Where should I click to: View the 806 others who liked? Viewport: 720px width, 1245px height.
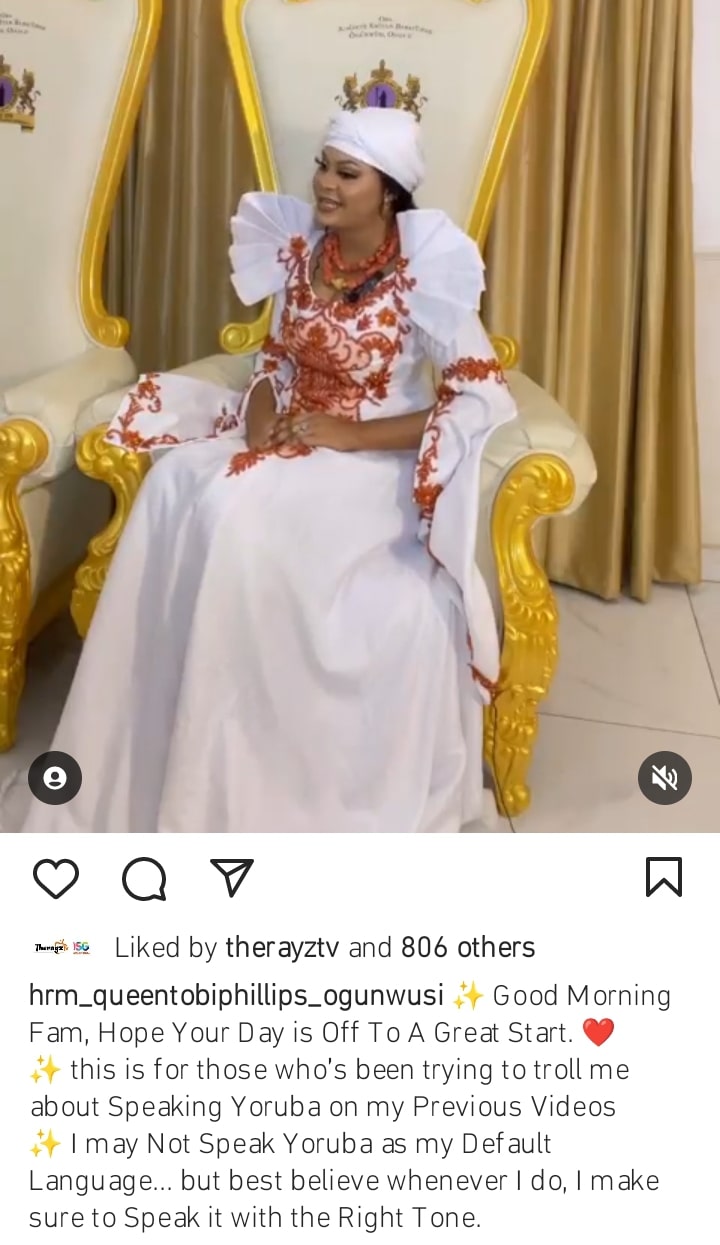467,947
